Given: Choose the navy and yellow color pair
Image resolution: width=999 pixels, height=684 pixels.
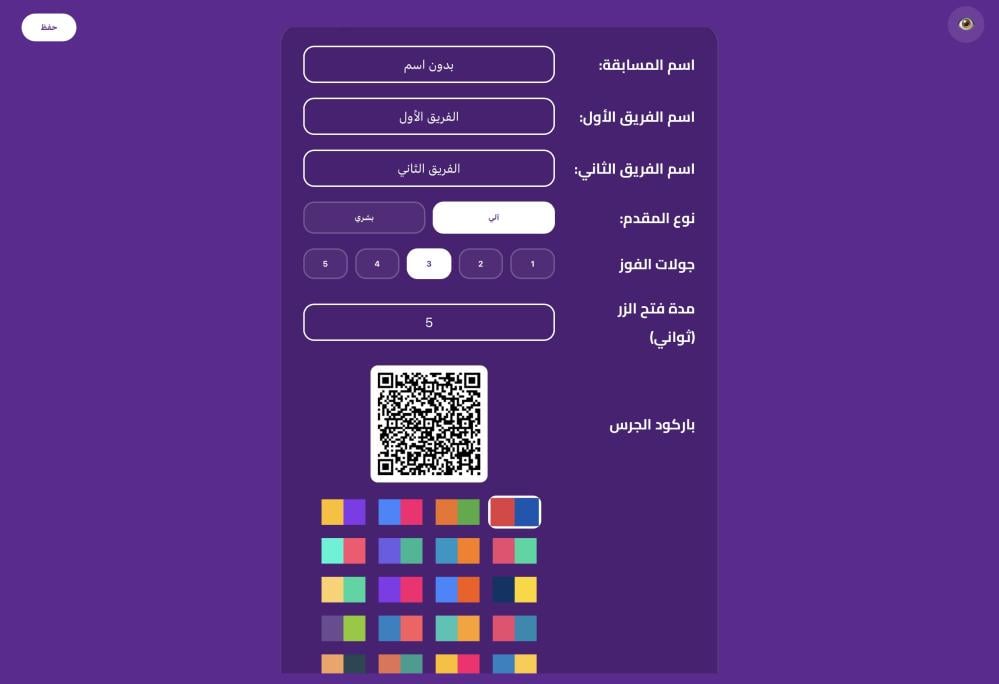Looking at the screenshot, I should coord(515,590).
